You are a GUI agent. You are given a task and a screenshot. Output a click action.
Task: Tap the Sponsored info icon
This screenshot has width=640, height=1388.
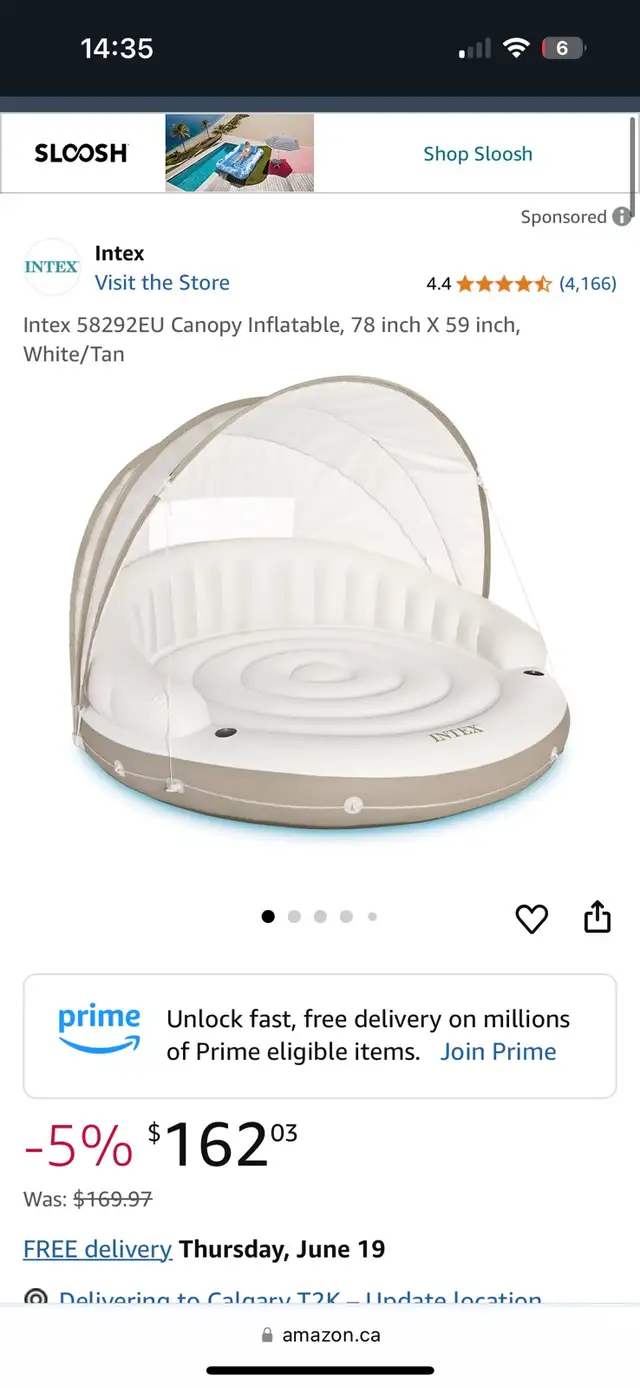click(x=622, y=216)
